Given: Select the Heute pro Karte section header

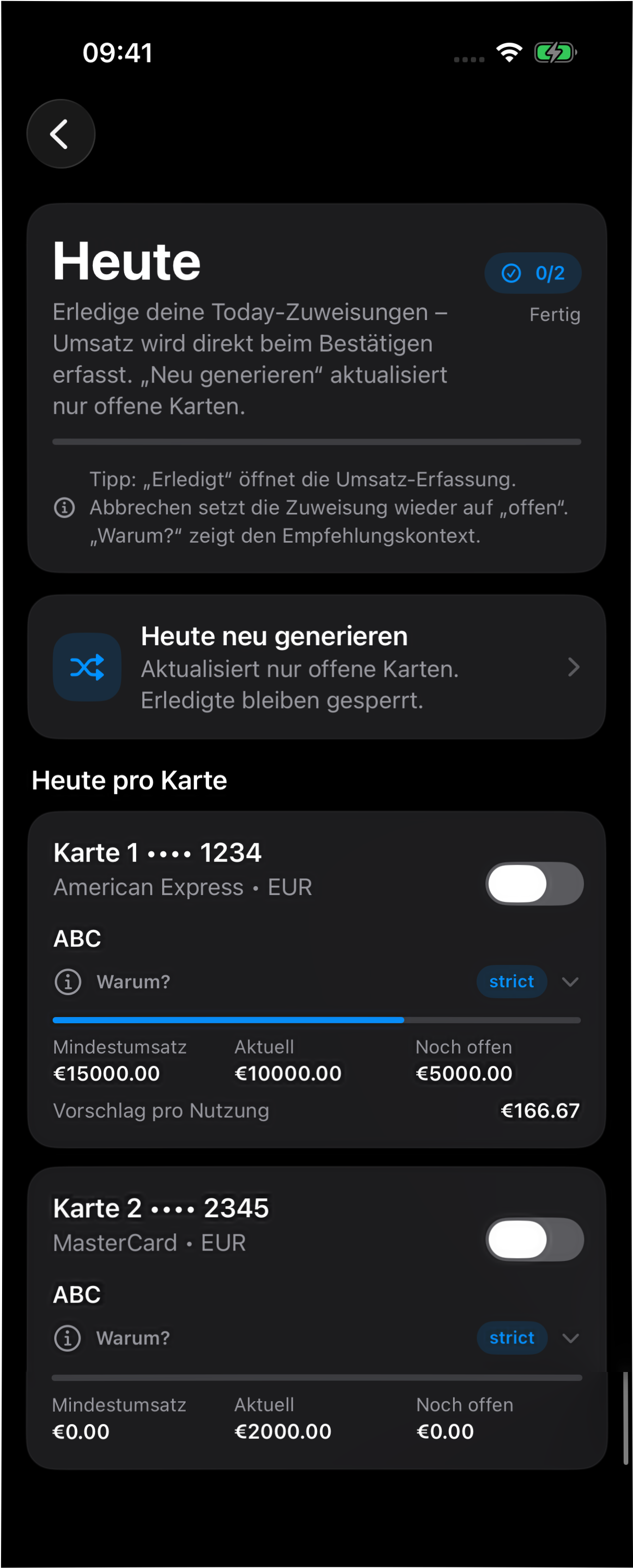Looking at the screenshot, I should (129, 780).
